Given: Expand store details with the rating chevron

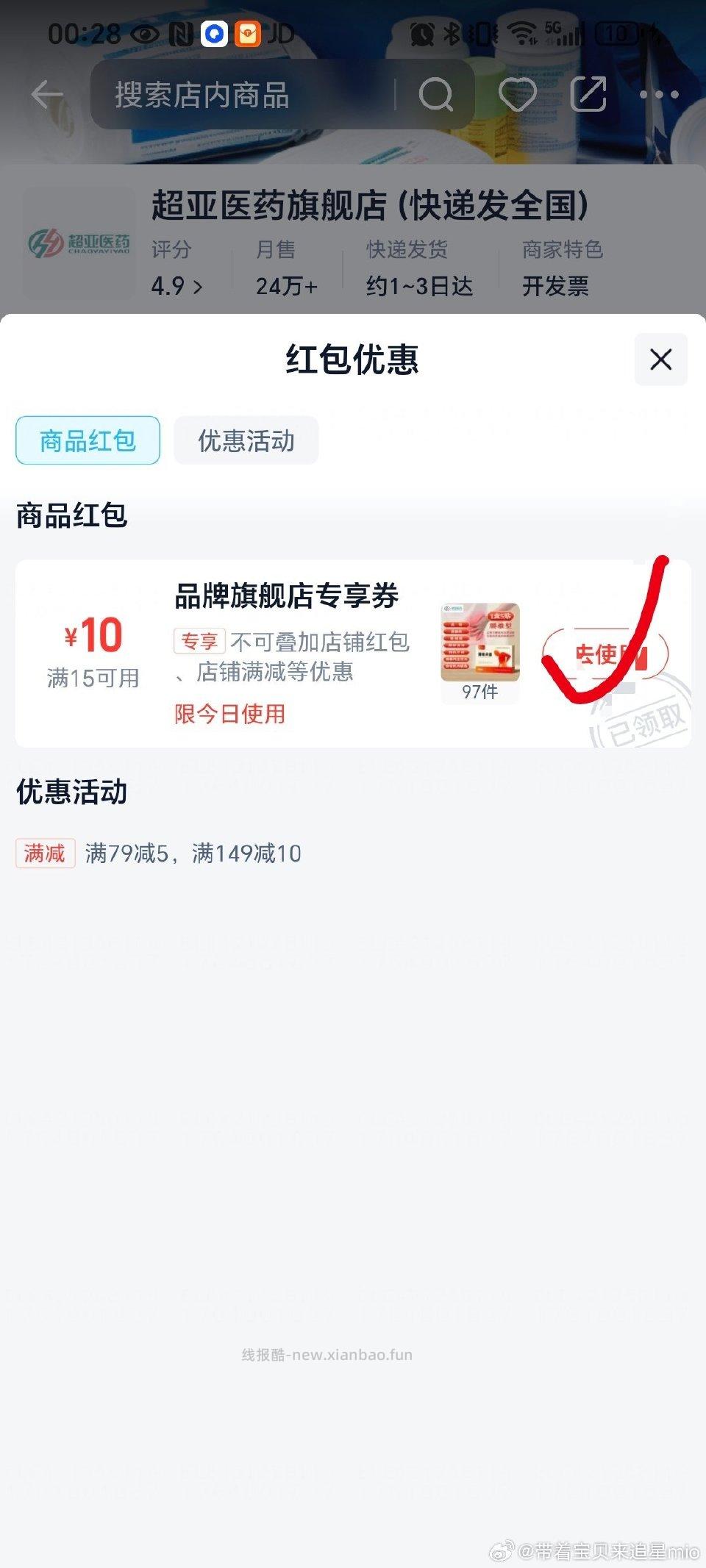Looking at the screenshot, I should [199, 287].
